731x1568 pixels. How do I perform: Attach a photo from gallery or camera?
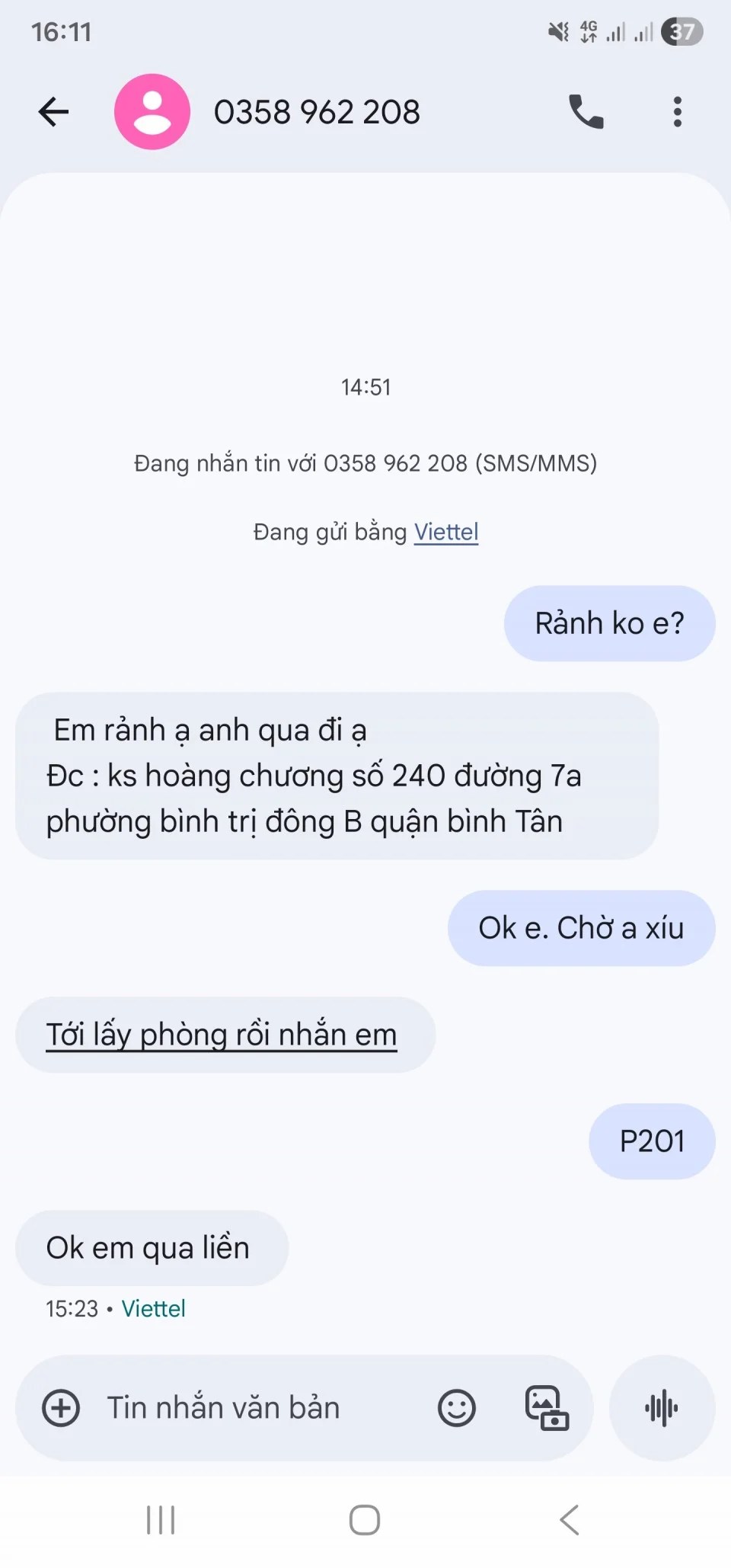547,1408
